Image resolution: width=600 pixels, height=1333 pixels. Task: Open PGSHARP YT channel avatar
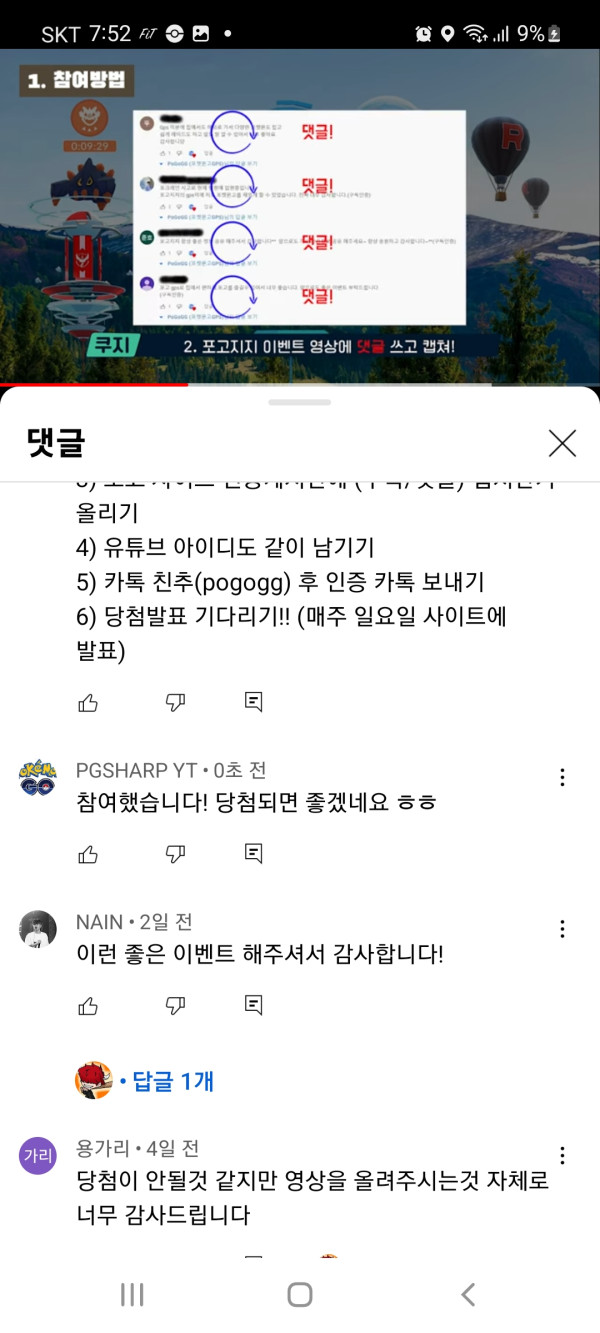(x=38, y=778)
